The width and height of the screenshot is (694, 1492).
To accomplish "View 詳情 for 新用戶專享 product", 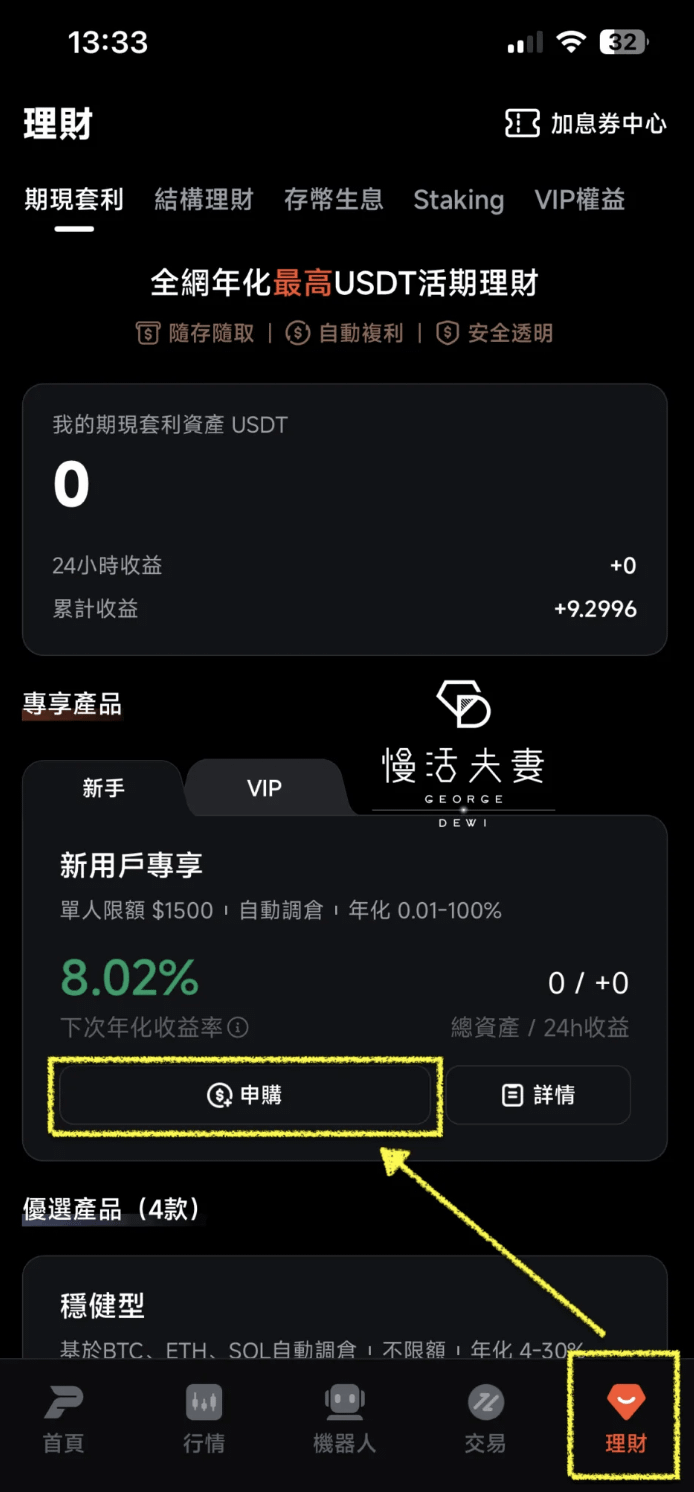I will (x=538, y=1095).
